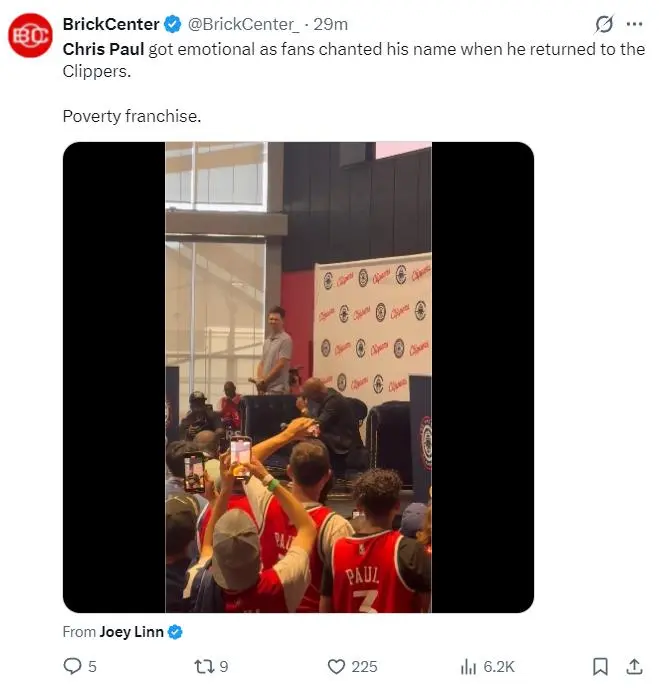This screenshot has height=690, width=659.
Task: Share this post
Action: coord(634,666)
